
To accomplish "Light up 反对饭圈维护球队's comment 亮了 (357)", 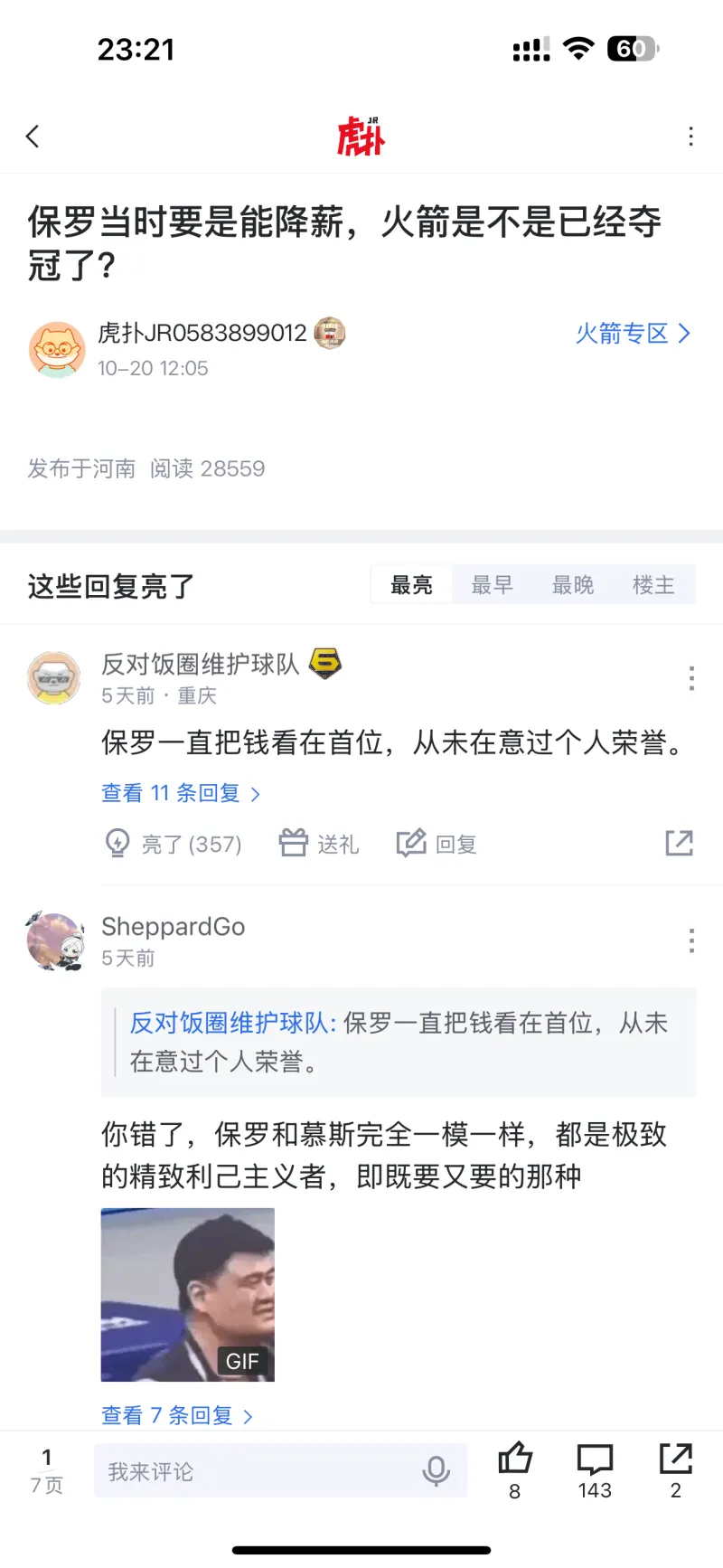I will click(x=174, y=844).
